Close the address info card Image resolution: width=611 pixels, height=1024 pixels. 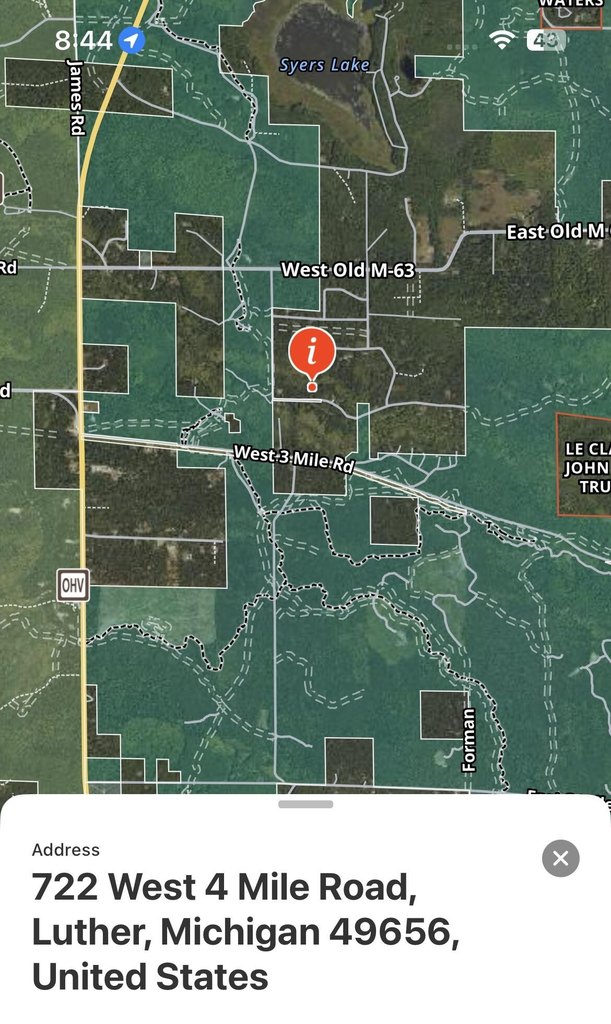coord(560,858)
